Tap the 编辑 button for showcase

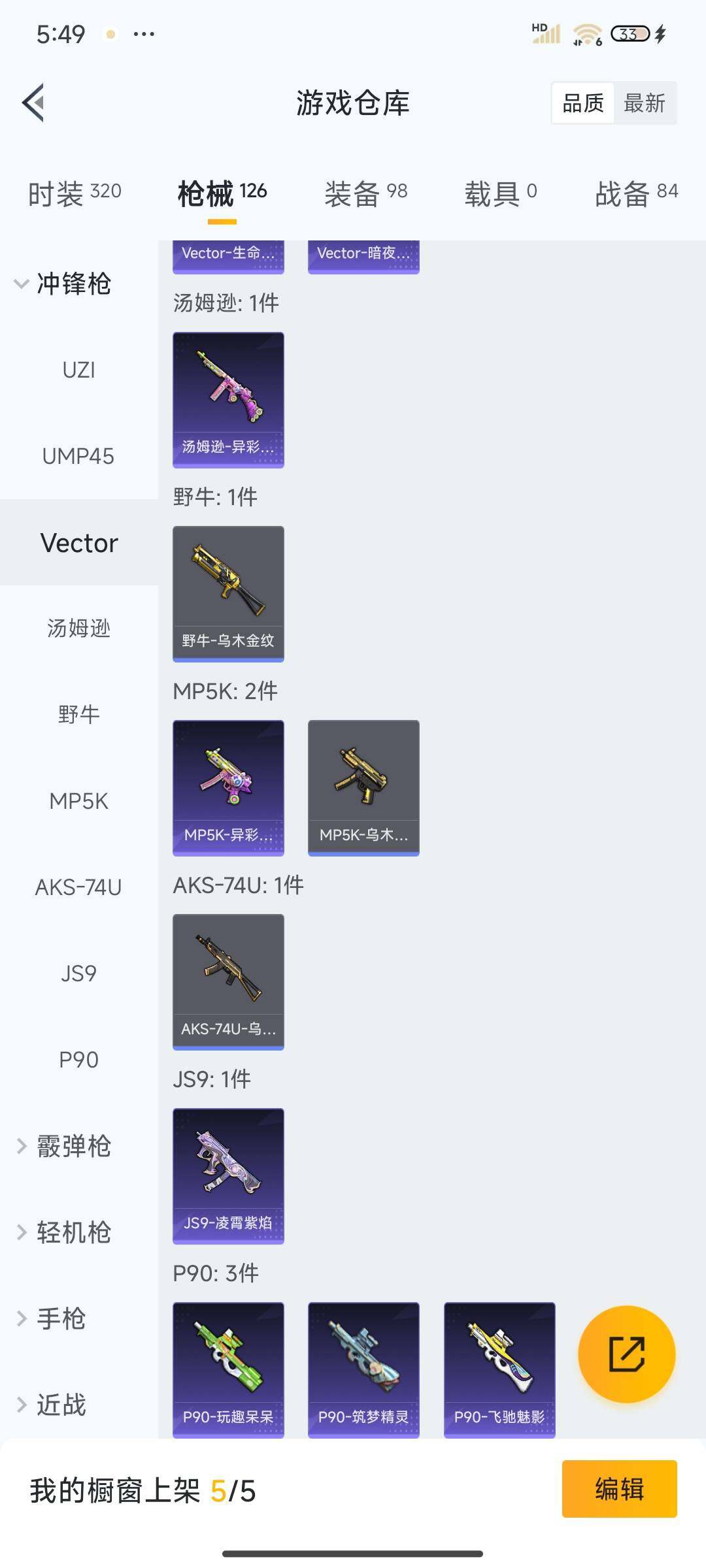point(619,1489)
